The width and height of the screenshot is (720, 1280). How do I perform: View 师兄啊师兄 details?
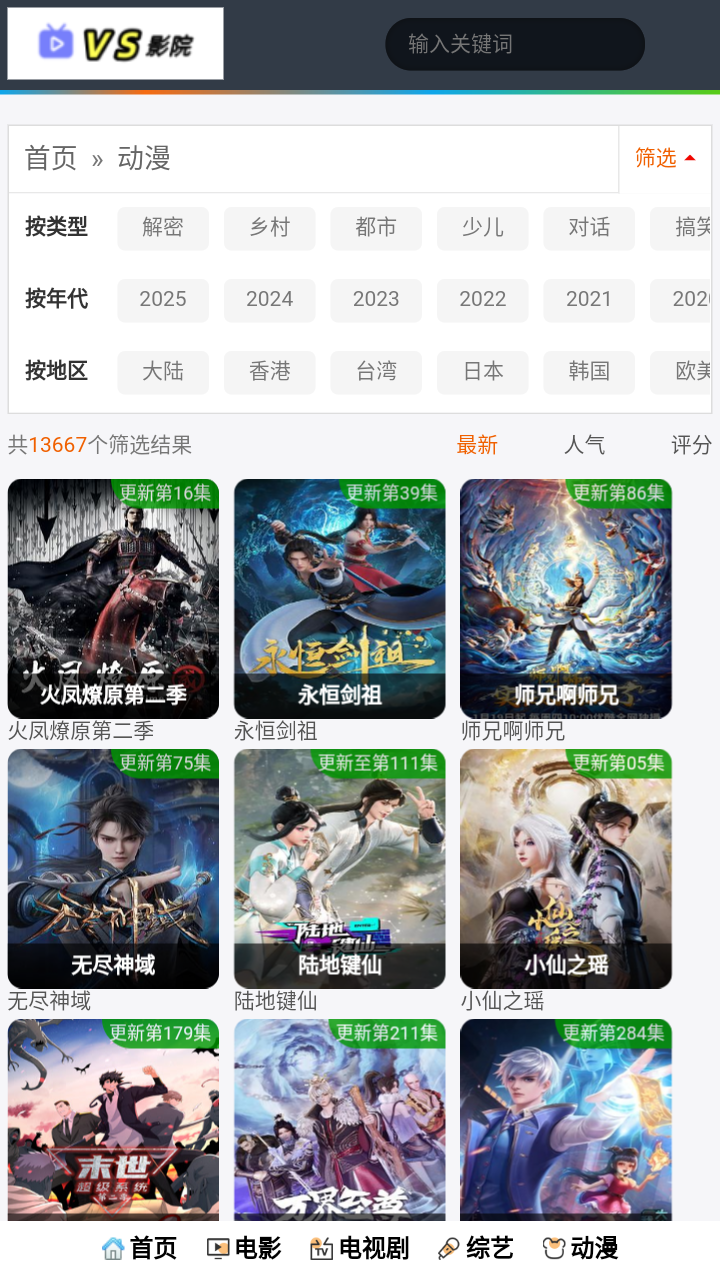tap(566, 598)
